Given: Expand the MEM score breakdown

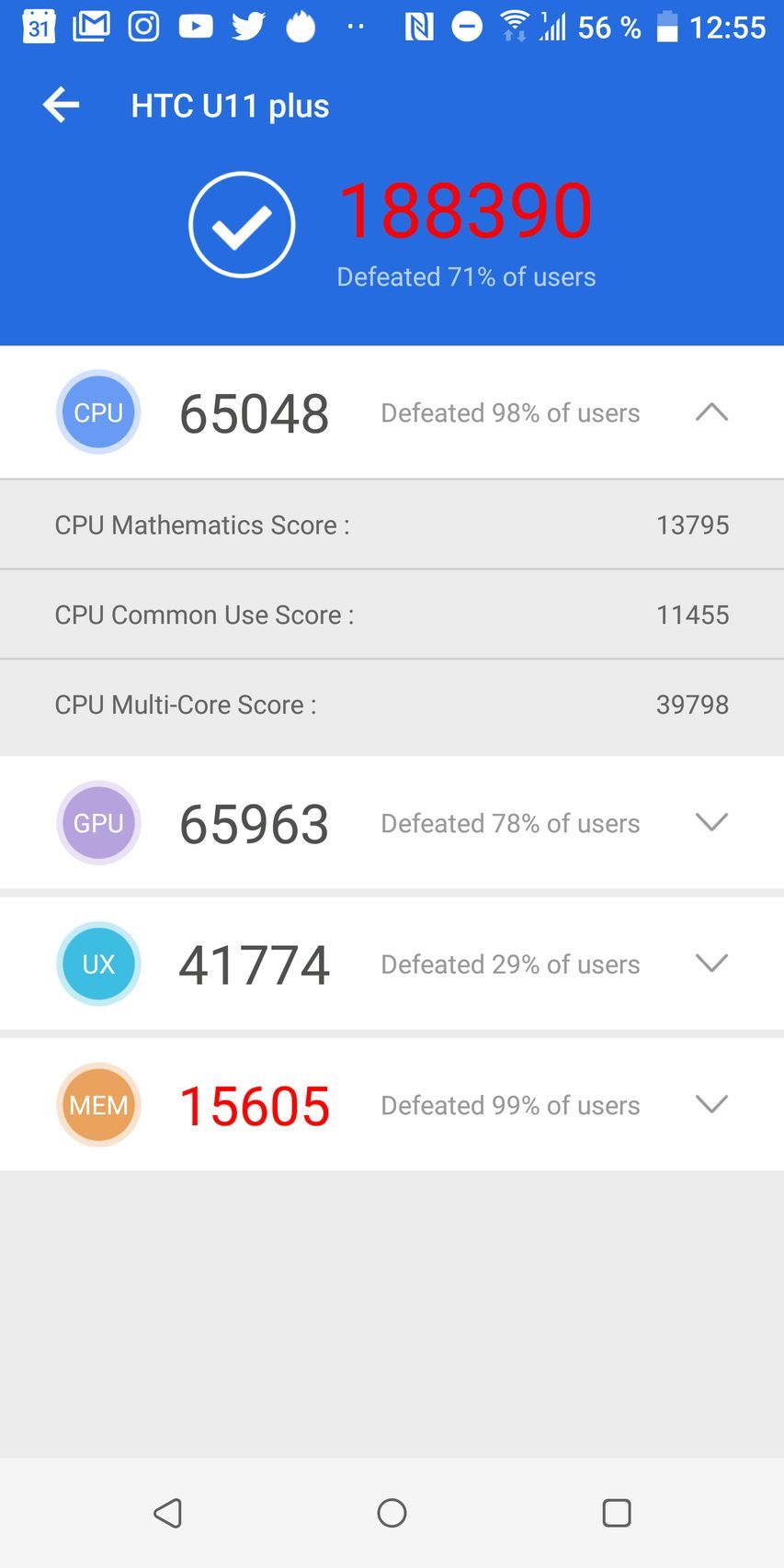Looking at the screenshot, I should coord(710,1104).
